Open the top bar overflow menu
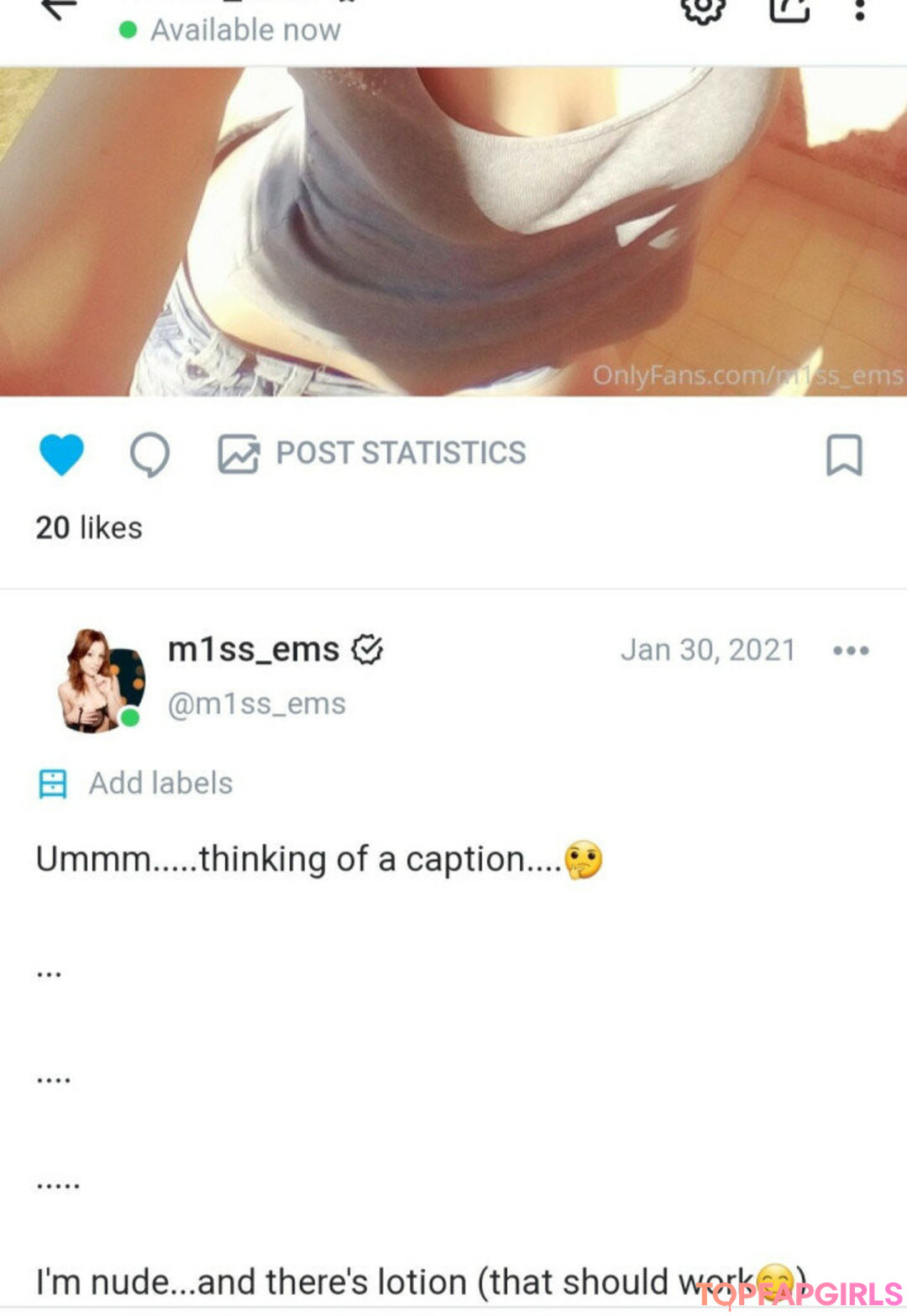This screenshot has height=1316, width=907. pos(859,10)
